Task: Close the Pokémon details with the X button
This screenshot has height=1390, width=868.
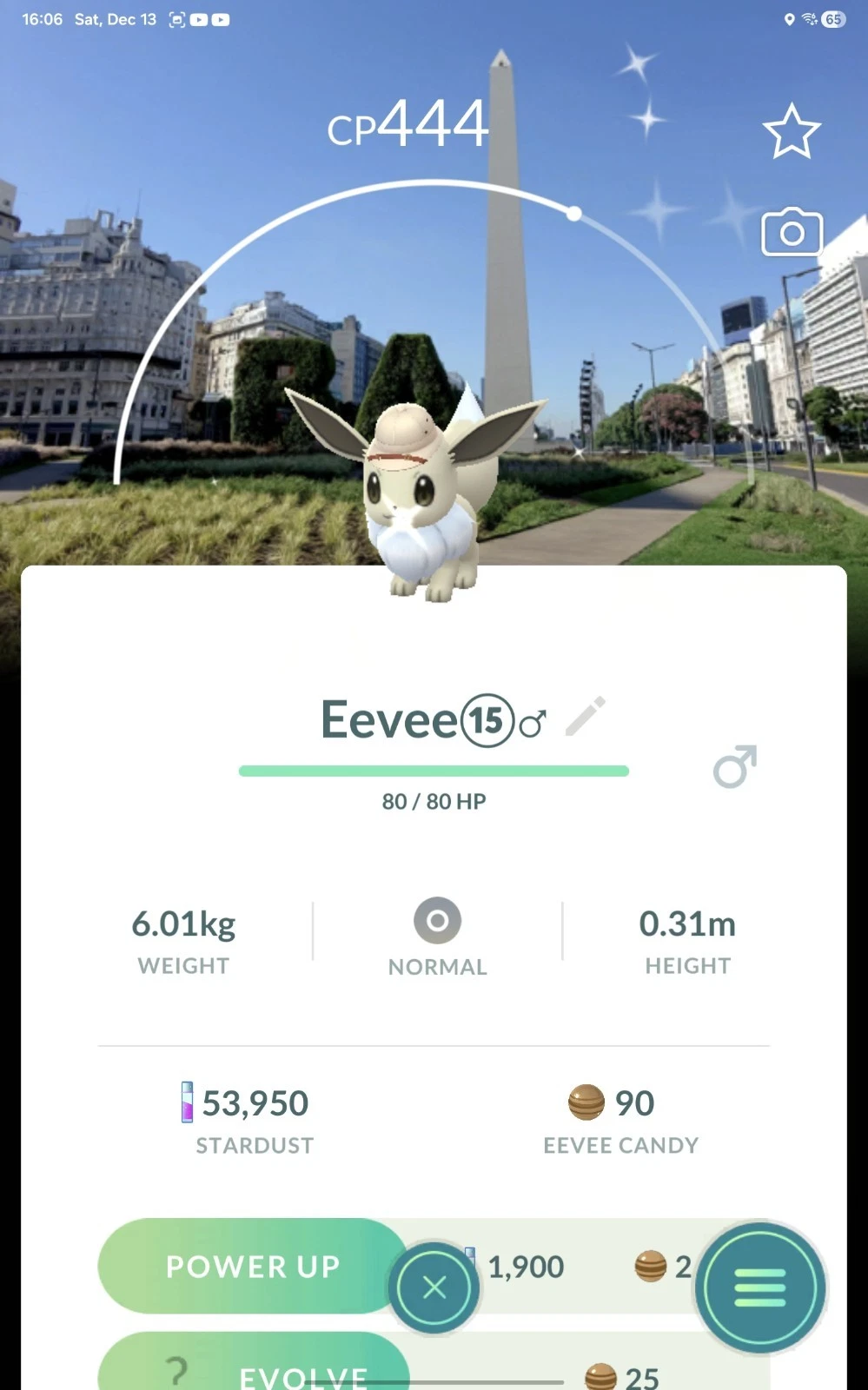Action: (434, 1287)
